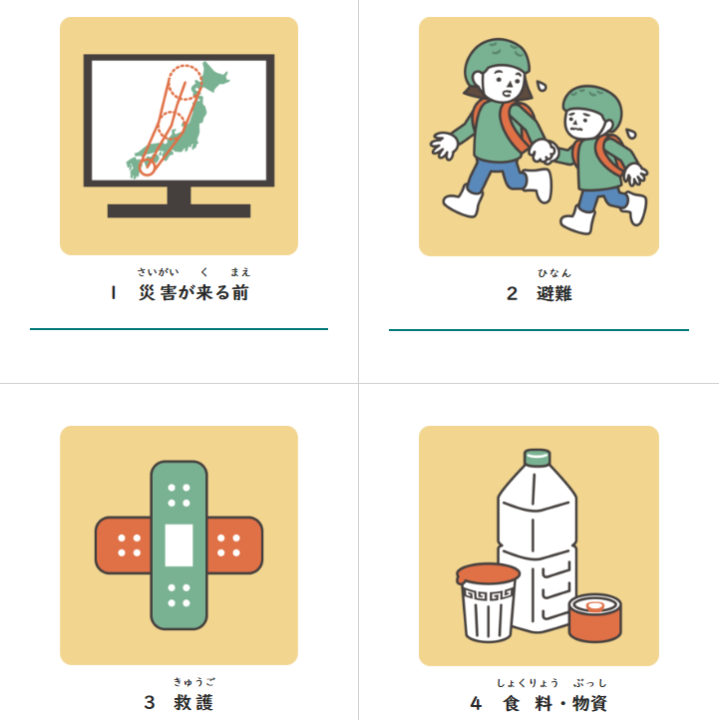
Task: Open the 災害が来る前 category card
Action: pyautogui.click(x=179, y=137)
